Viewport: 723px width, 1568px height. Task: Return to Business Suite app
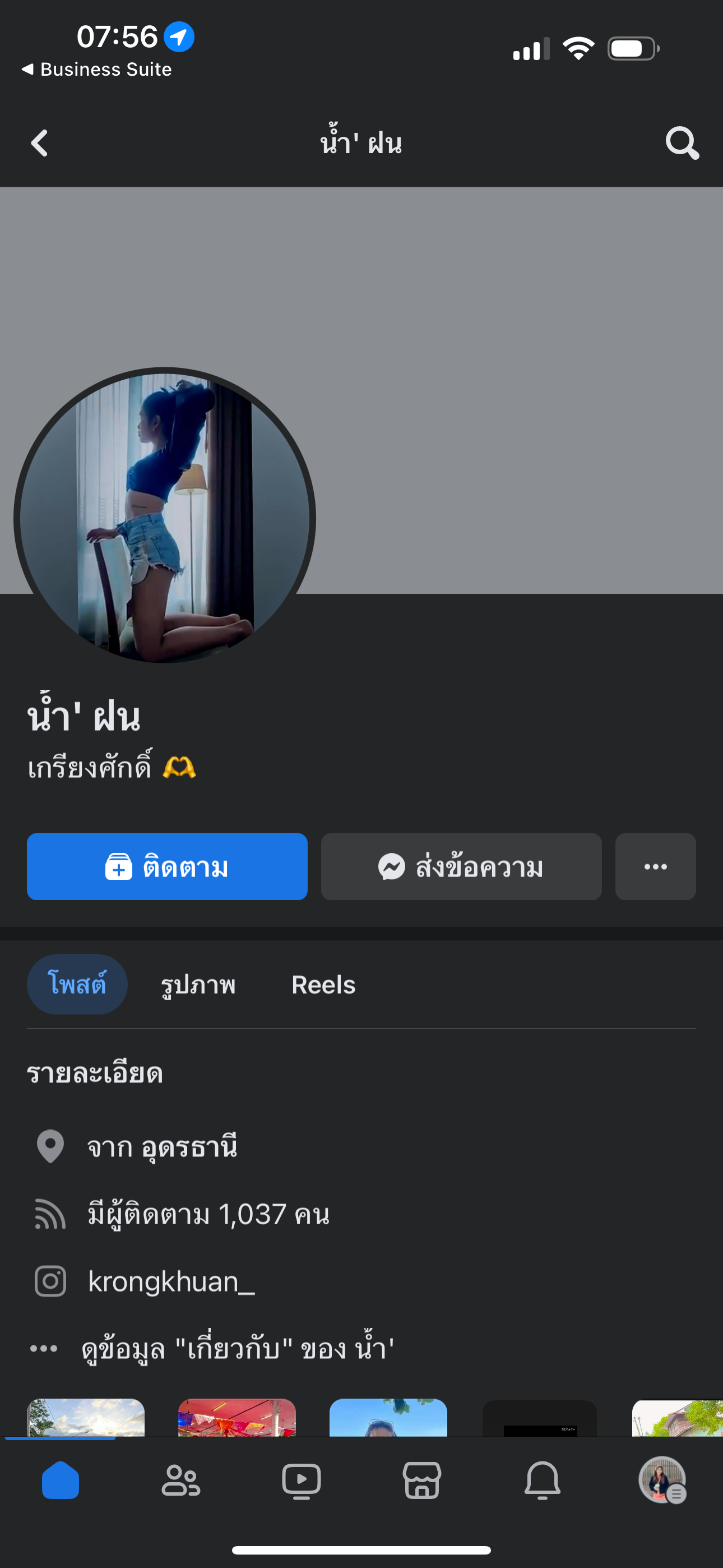(x=98, y=70)
